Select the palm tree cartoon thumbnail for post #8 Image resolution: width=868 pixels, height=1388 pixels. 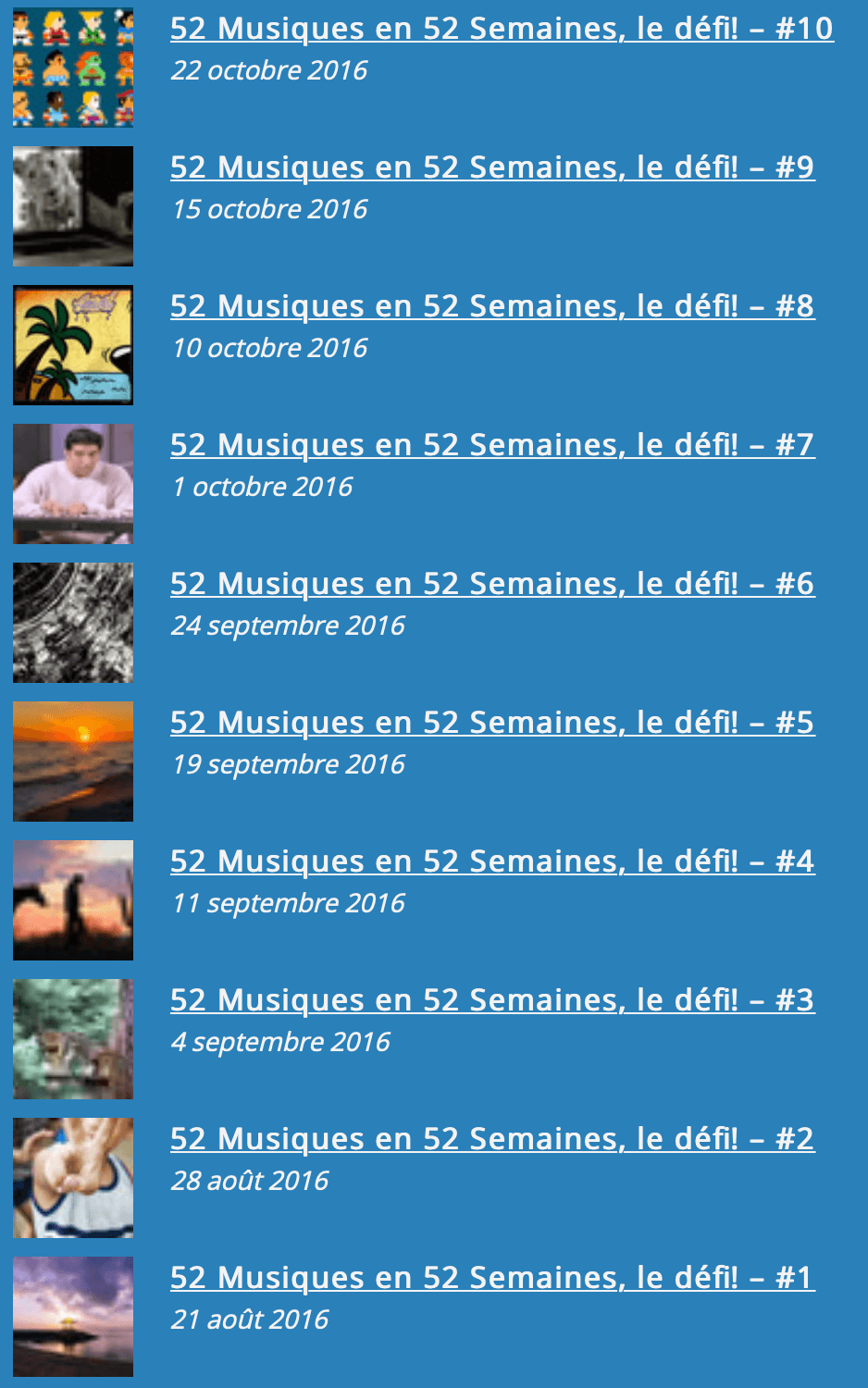coord(73,343)
